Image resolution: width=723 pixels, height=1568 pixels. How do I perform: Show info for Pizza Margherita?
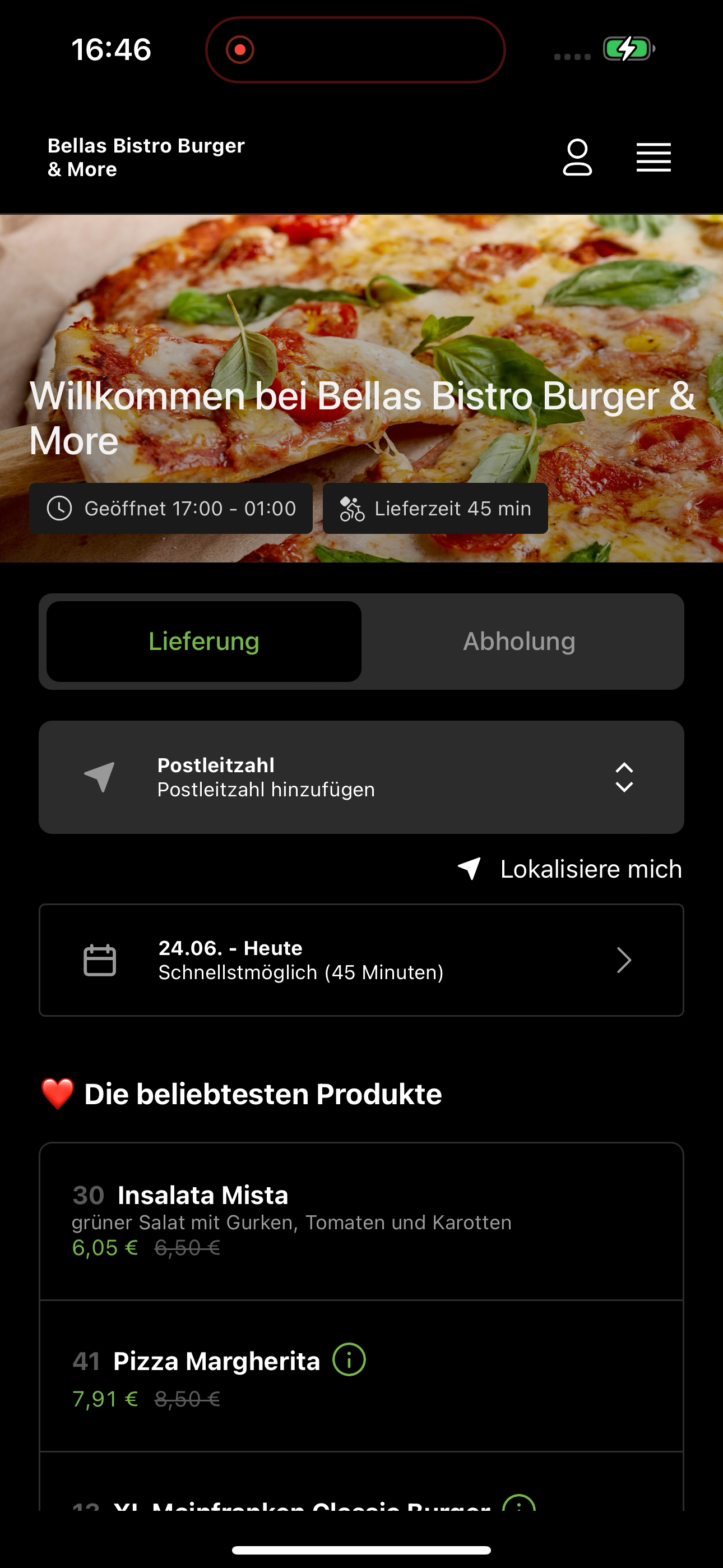coord(349,1359)
